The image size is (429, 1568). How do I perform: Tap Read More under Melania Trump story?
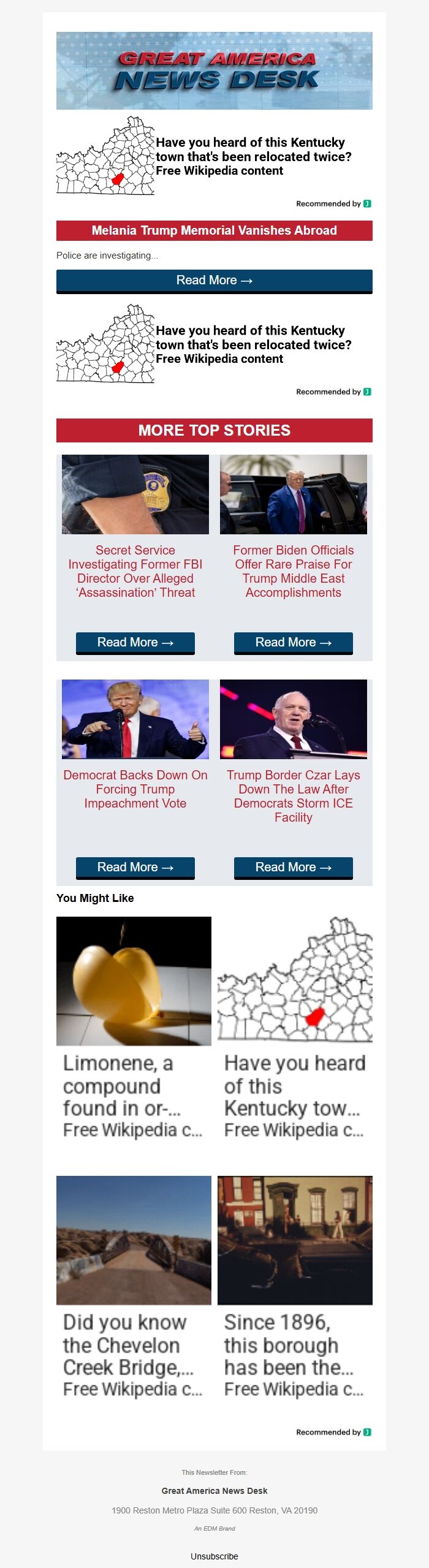pos(214,281)
